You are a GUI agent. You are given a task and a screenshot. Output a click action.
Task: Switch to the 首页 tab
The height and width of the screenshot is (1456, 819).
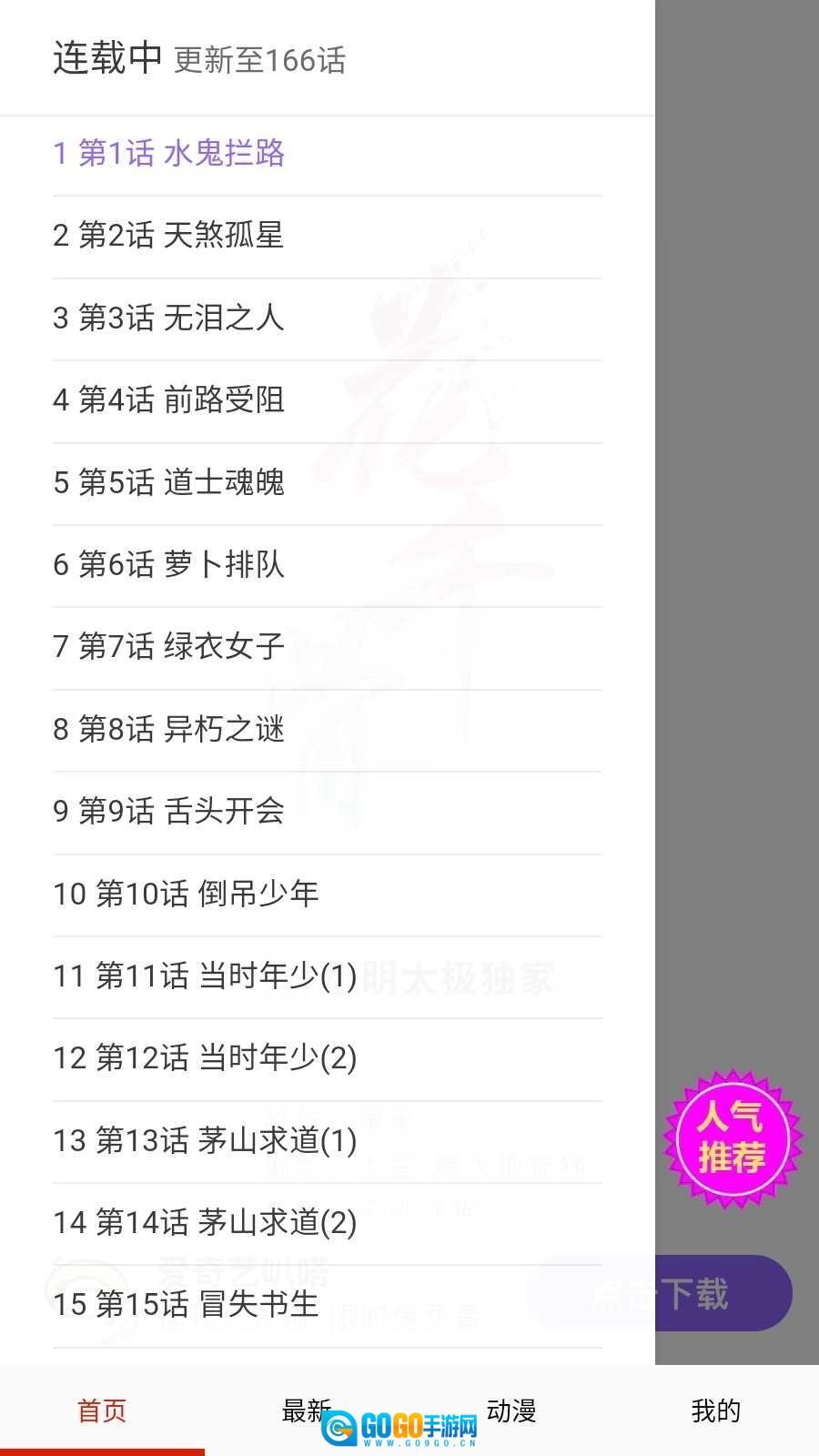click(102, 1410)
